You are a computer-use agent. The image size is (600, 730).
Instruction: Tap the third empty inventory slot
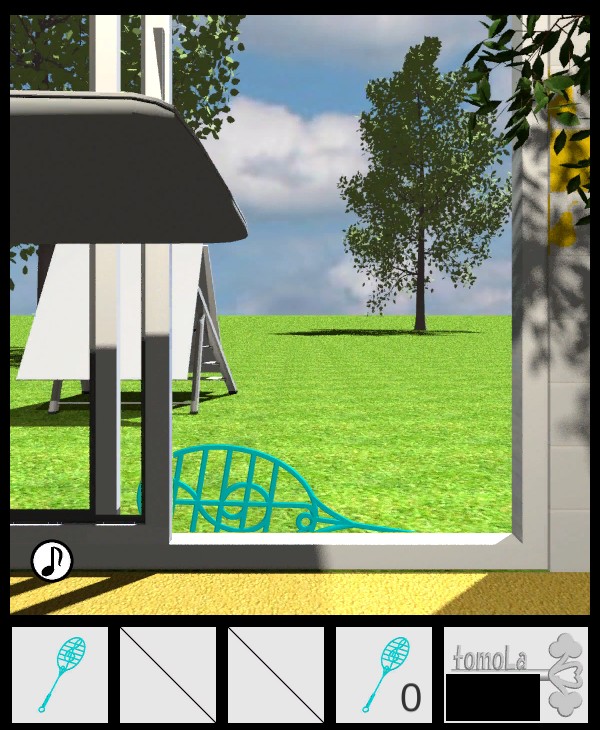[276, 675]
